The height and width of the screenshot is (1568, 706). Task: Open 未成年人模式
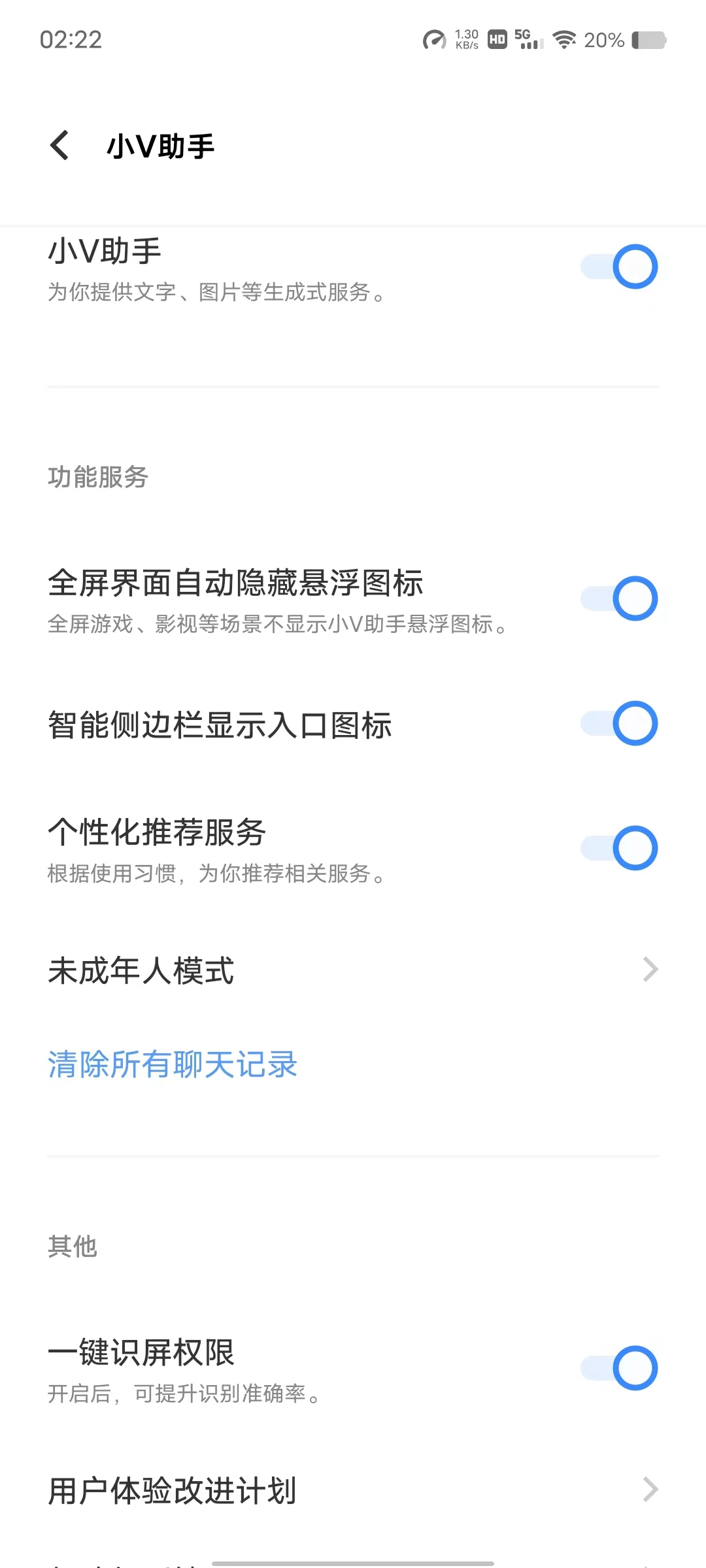(x=353, y=970)
